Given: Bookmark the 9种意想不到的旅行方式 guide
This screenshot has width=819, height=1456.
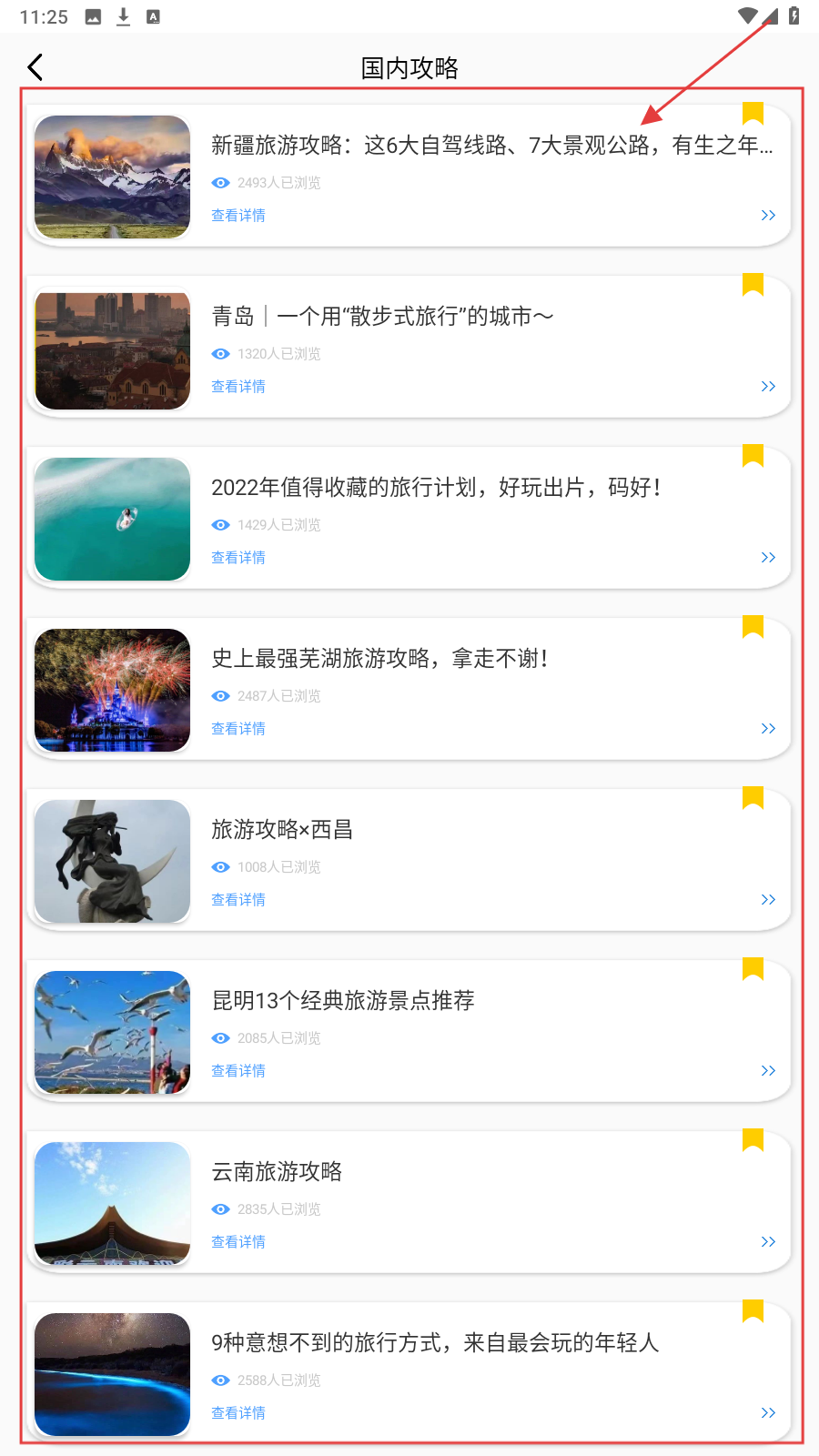Looking at the screenshot, I should coord(753,1310).
